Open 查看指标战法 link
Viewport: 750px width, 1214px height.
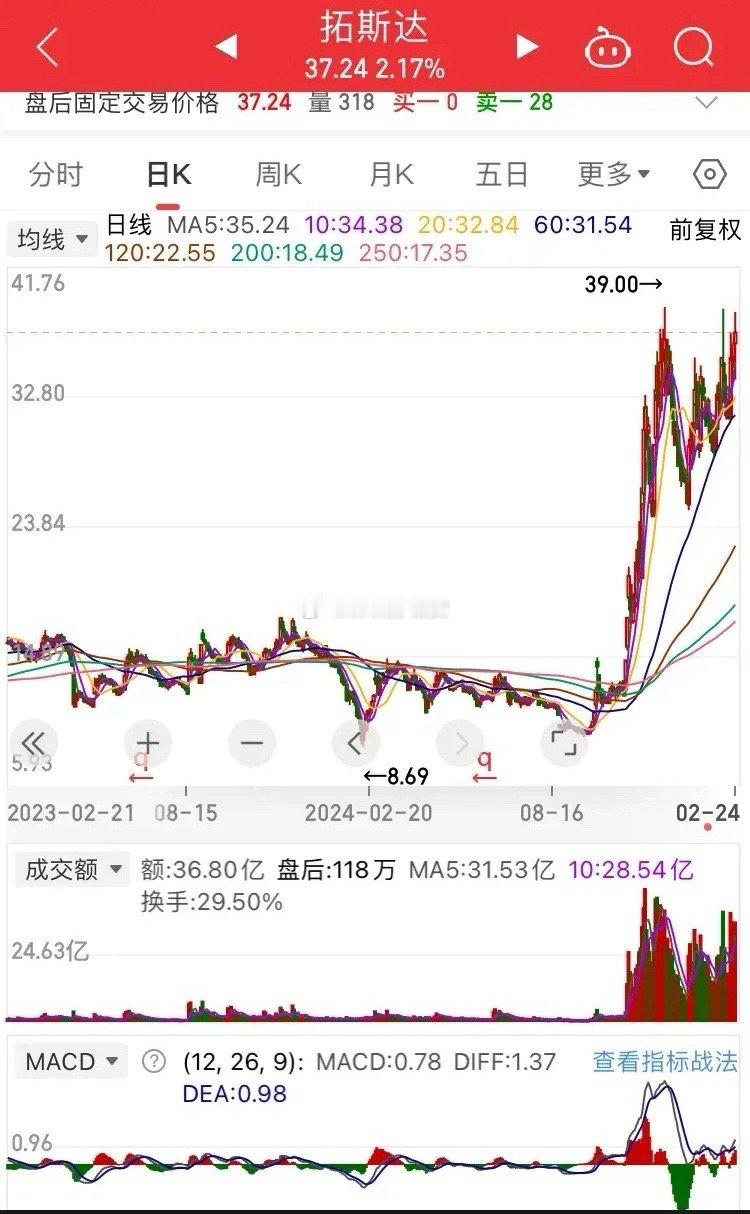point(665,1061)
